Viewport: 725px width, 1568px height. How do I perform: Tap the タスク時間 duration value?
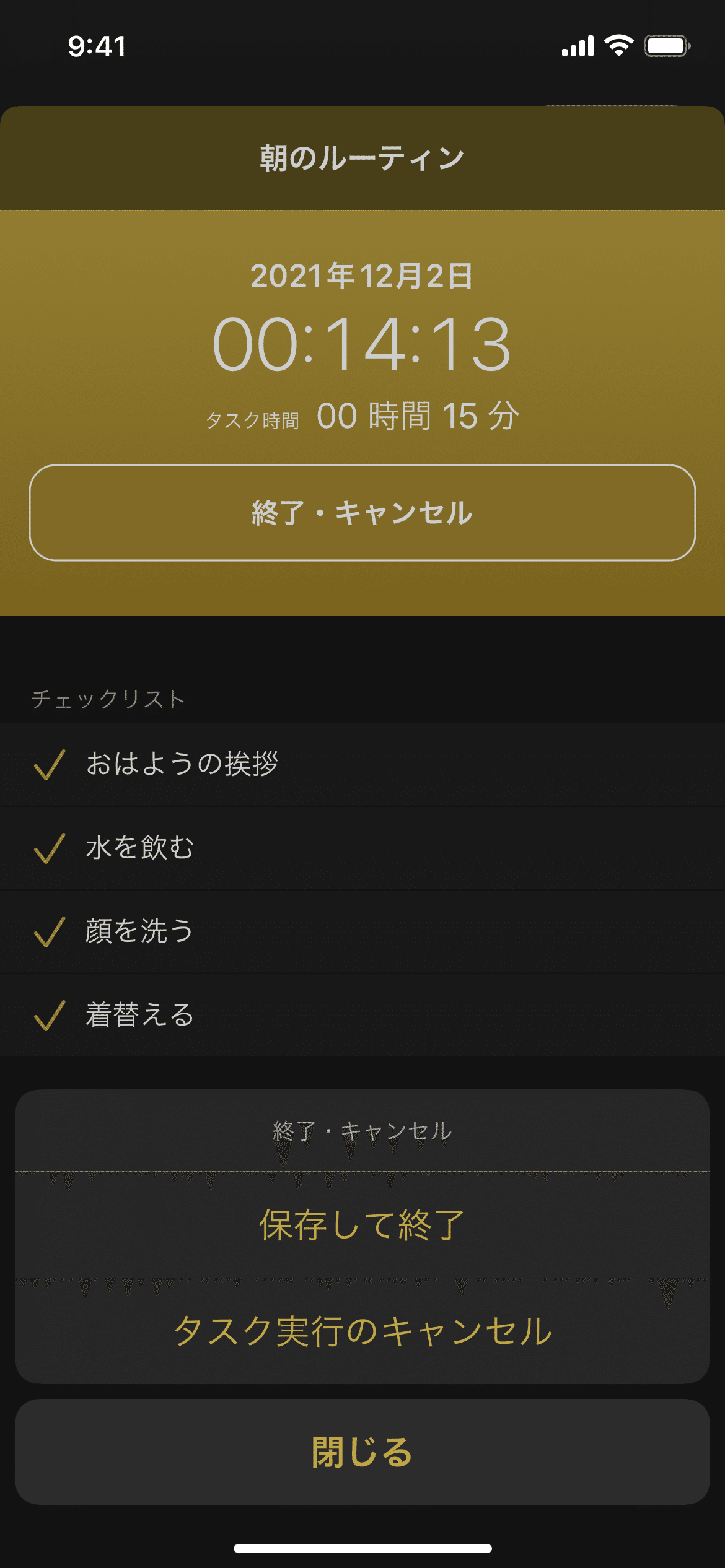point(418,416)
